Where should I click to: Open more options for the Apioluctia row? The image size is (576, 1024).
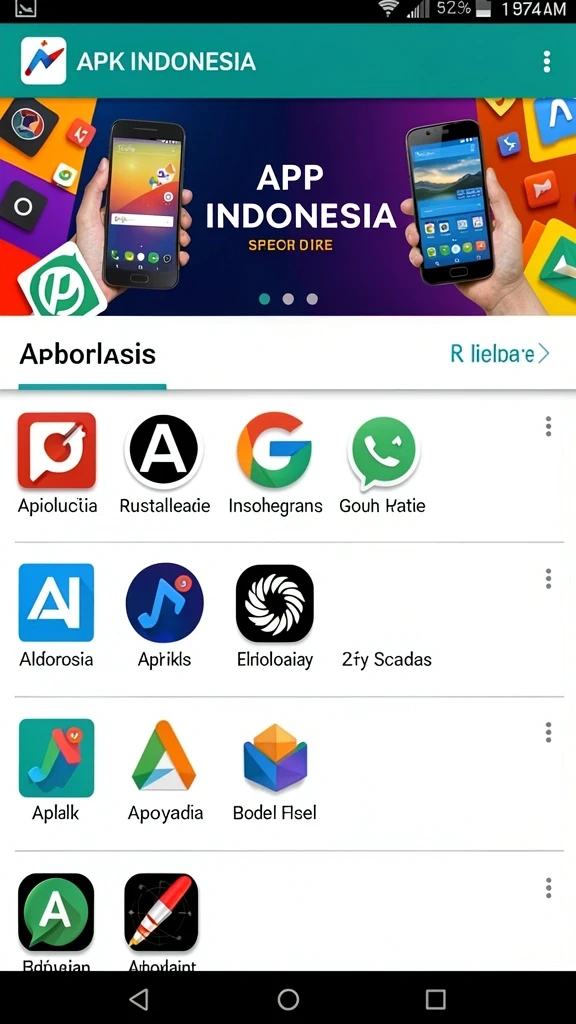click(548, 426)
